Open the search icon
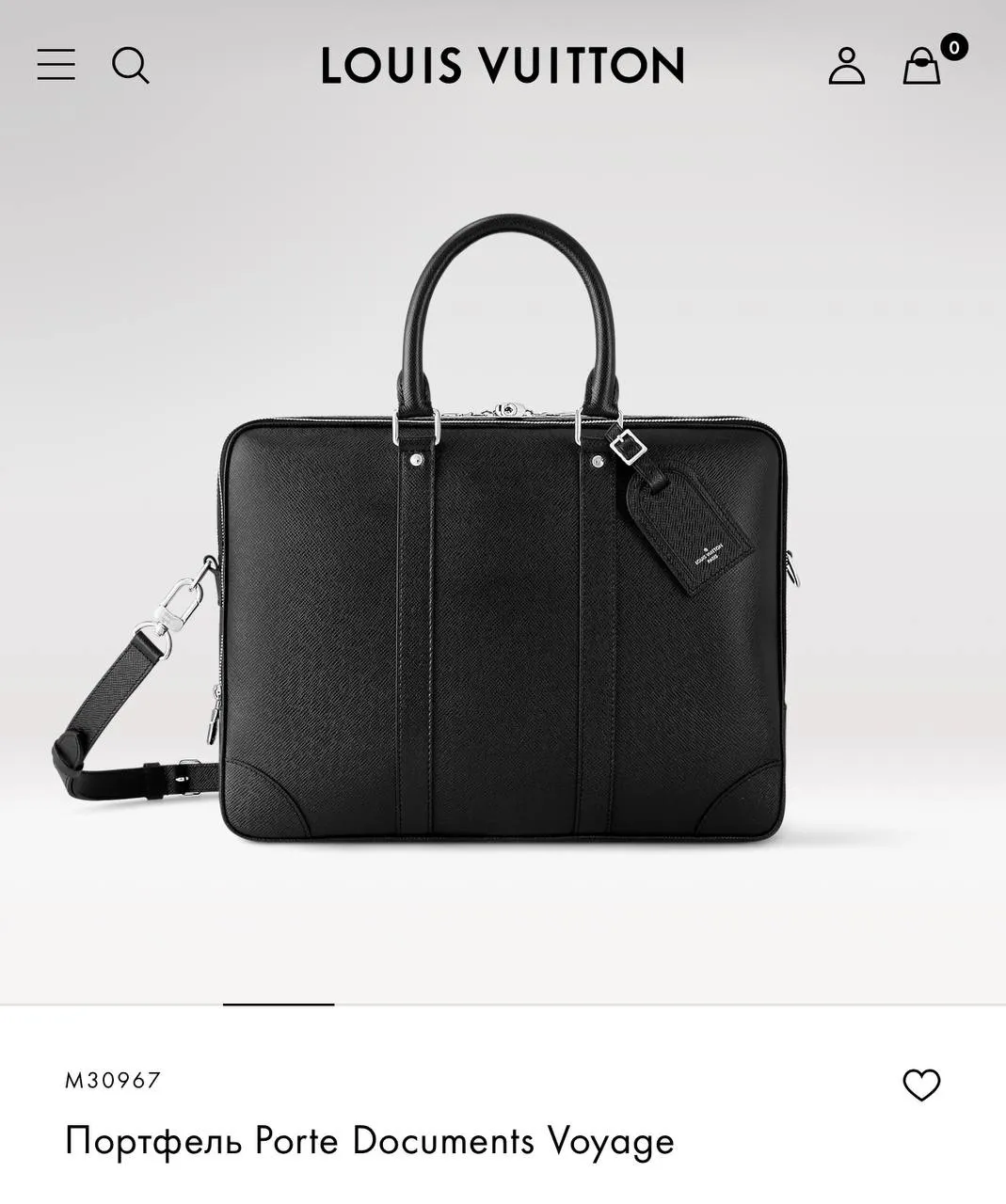 (130, 66)
